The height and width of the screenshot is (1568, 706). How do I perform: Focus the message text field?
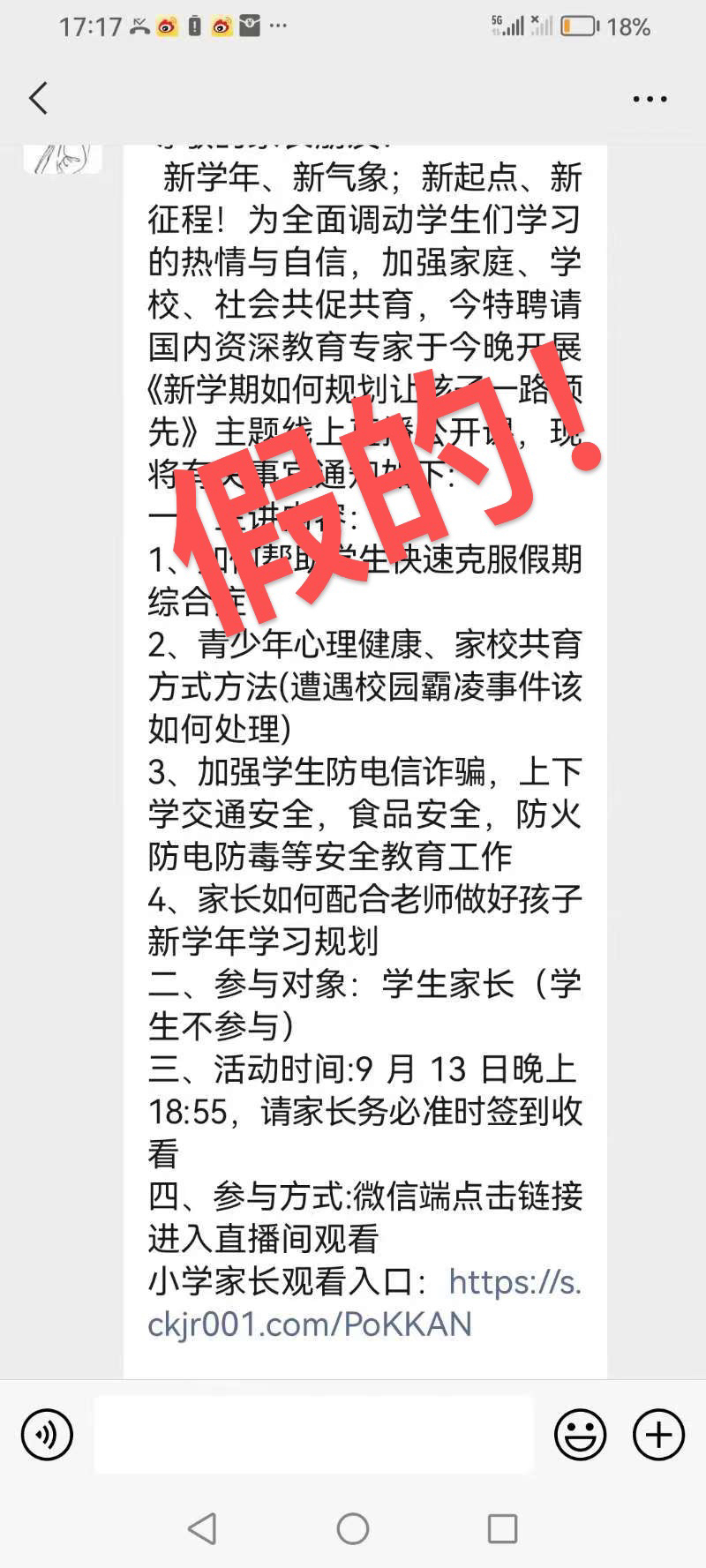point(313,1435)
